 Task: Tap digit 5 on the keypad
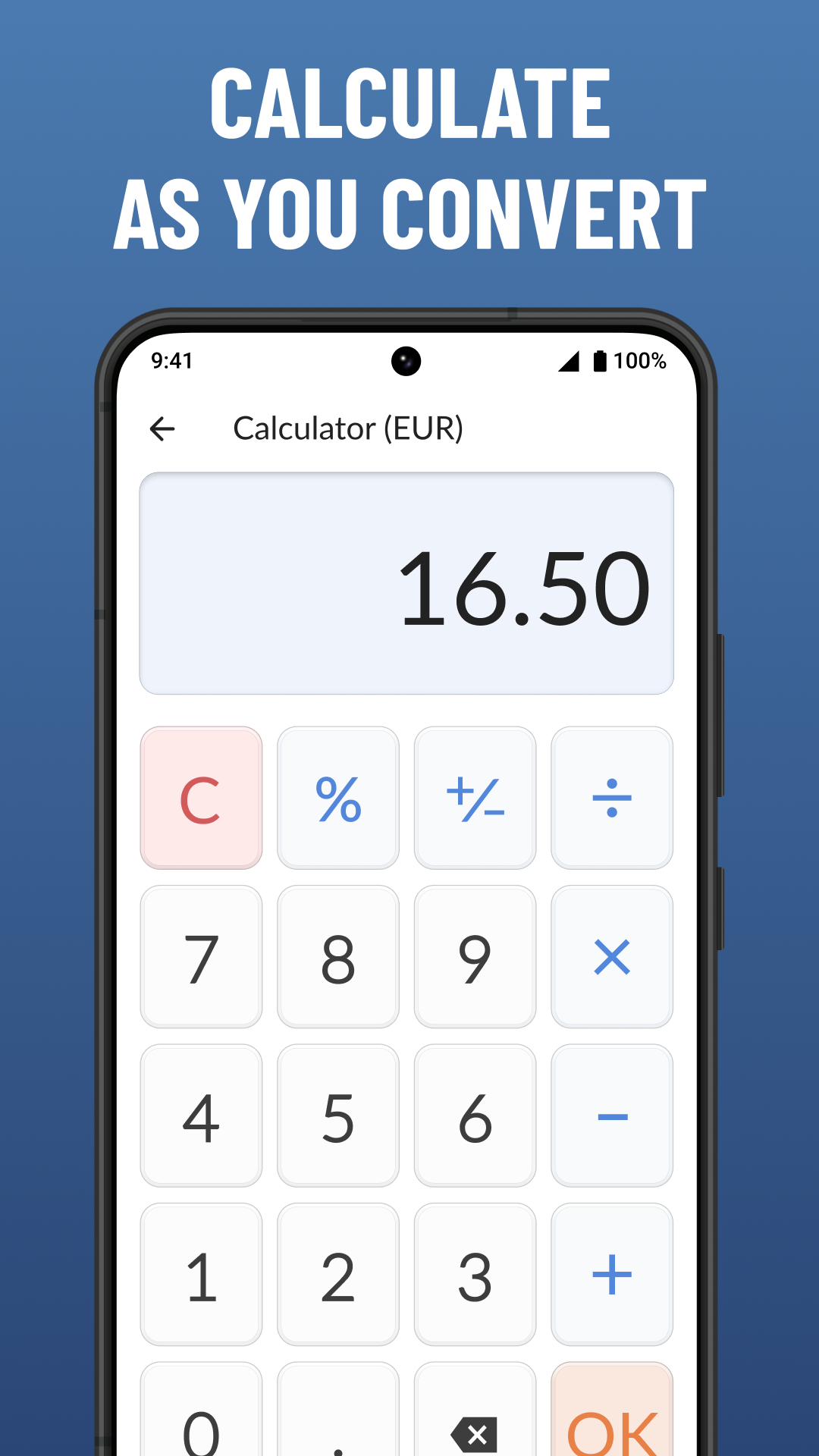337,1115
